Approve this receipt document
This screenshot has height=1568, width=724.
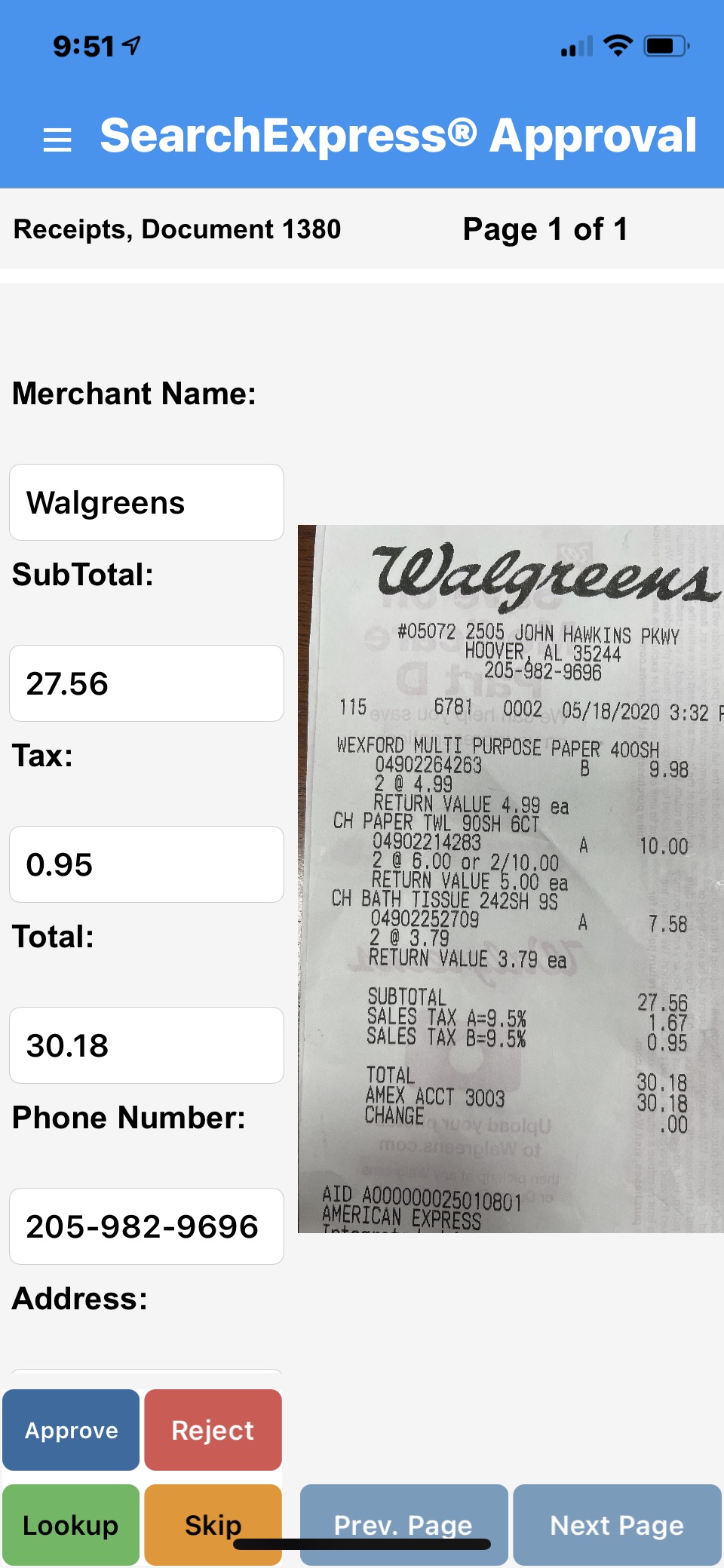tap(71, 1430)
